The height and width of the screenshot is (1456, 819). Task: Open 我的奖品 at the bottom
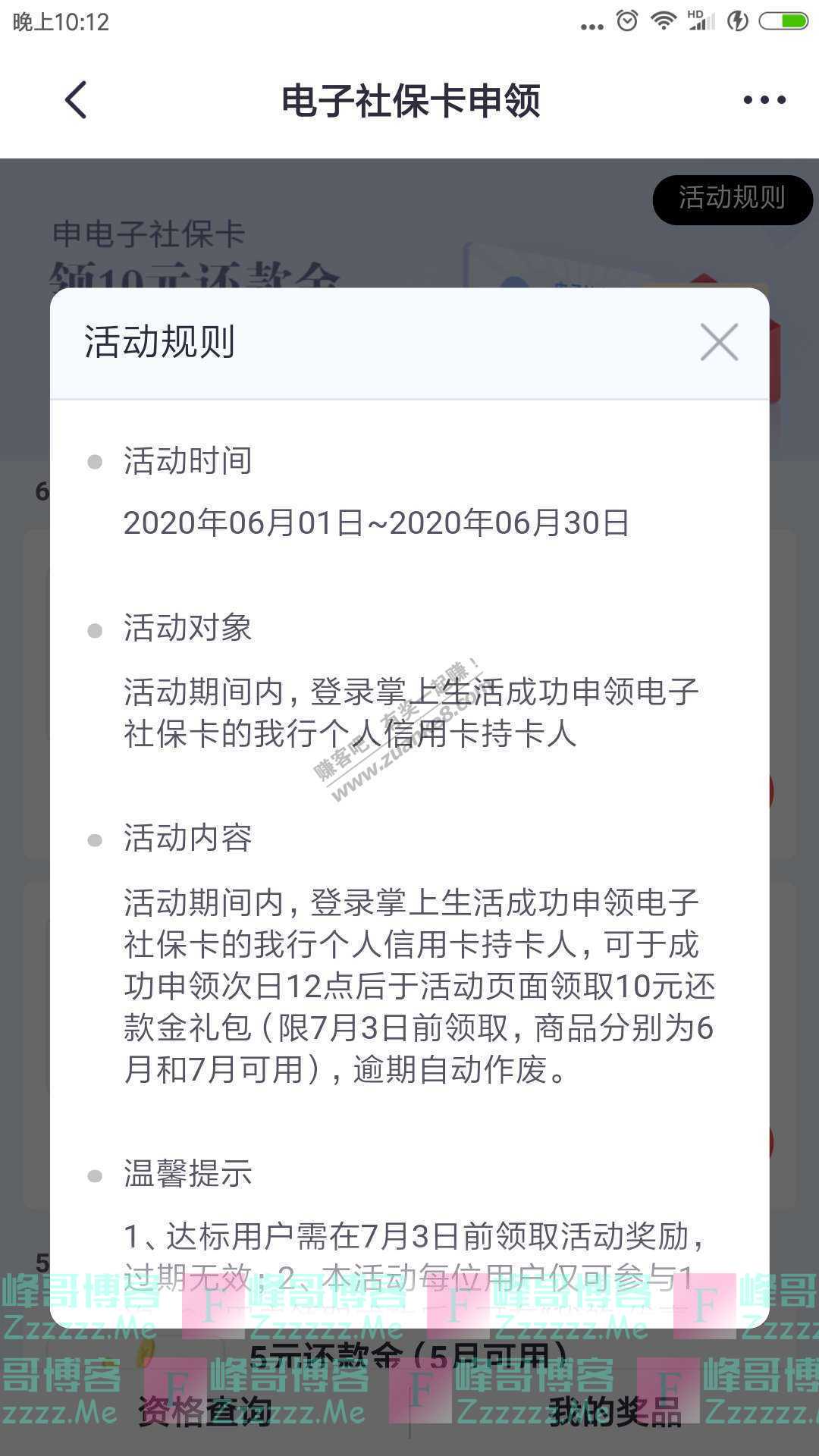pyautogui.click(x=614, y=1412)
